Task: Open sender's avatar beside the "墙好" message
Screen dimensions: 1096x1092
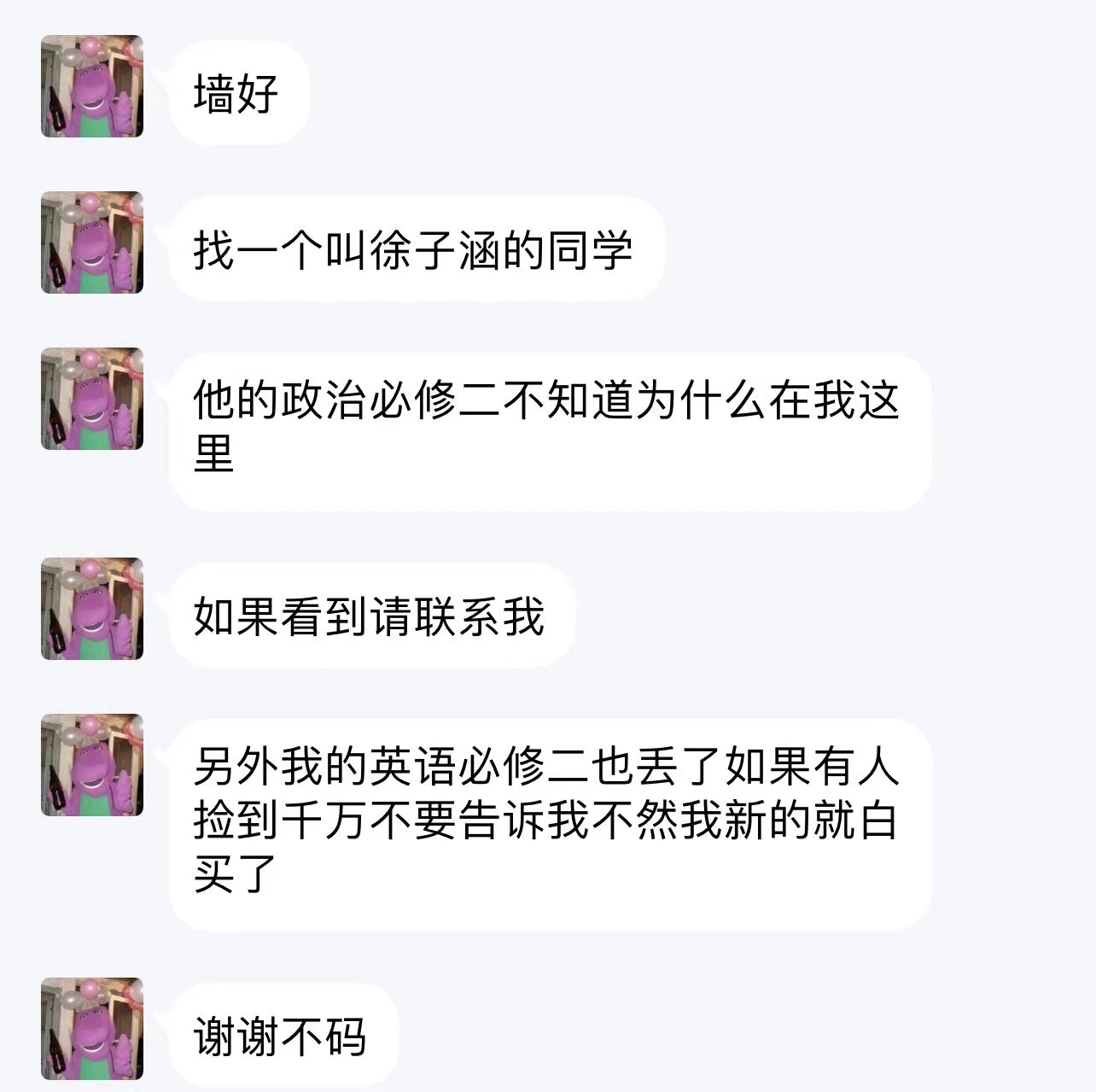Action: (x=92, y=86)
